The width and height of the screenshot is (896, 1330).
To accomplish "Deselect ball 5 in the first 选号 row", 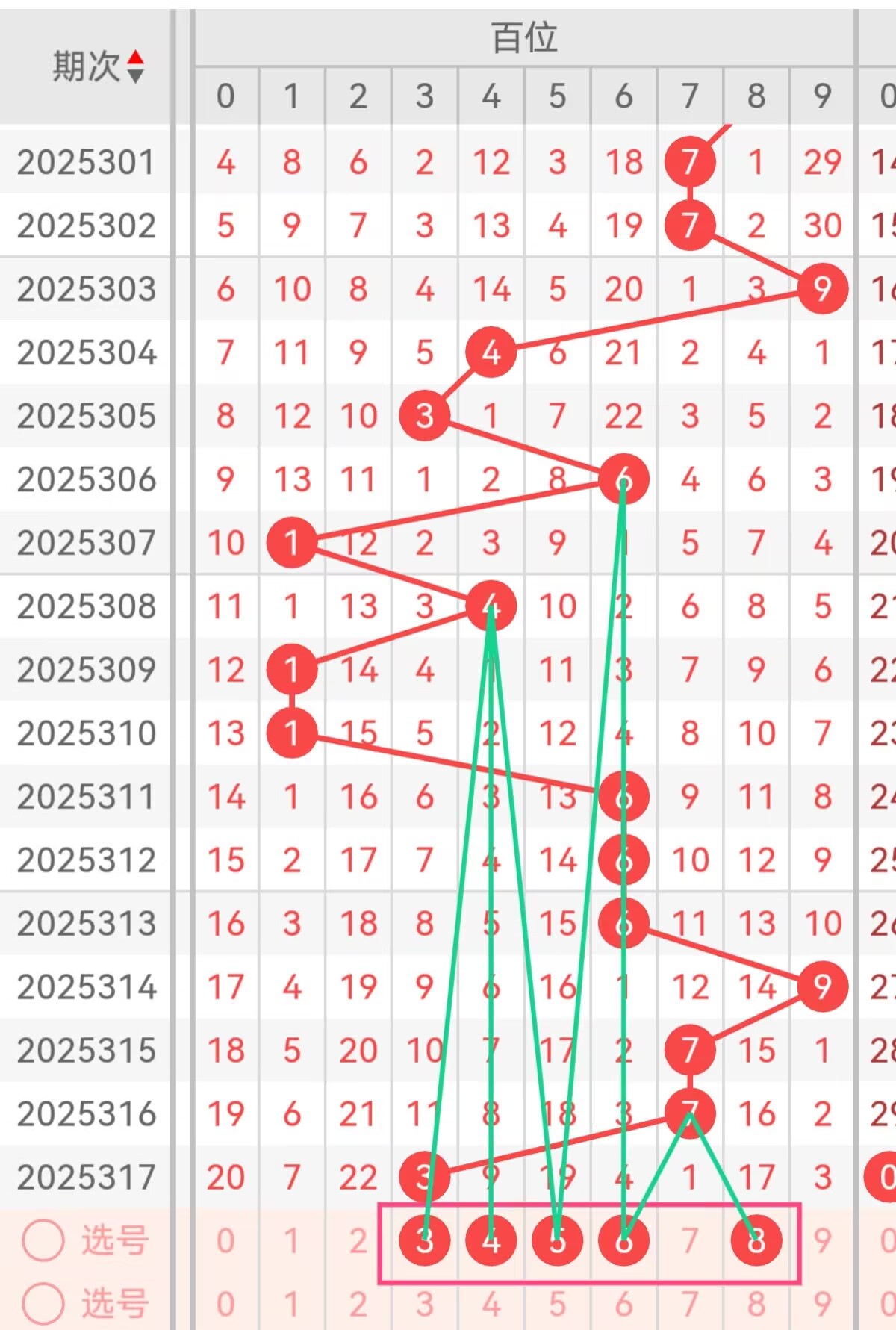I will point(557,1240).
